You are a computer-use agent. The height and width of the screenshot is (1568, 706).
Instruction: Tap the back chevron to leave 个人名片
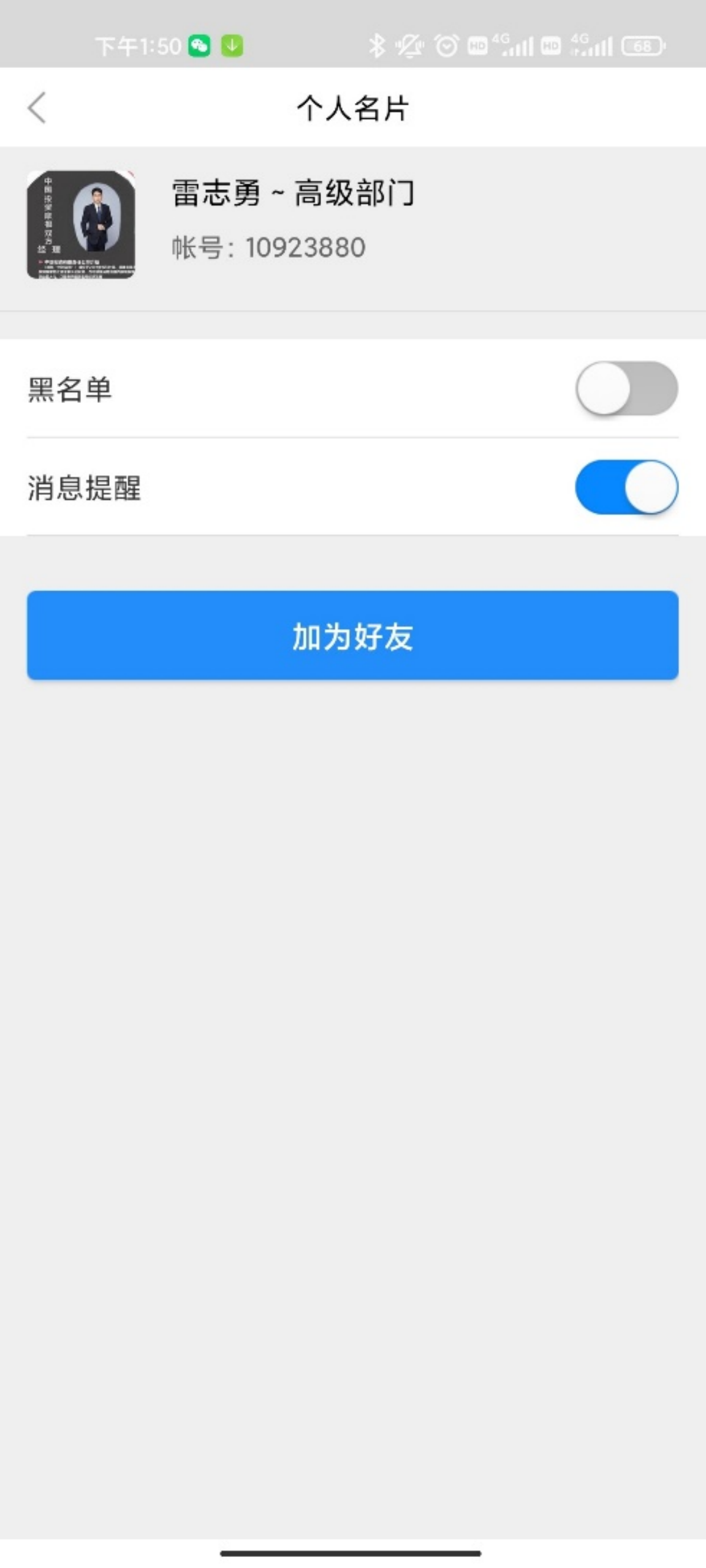[37, 108]
